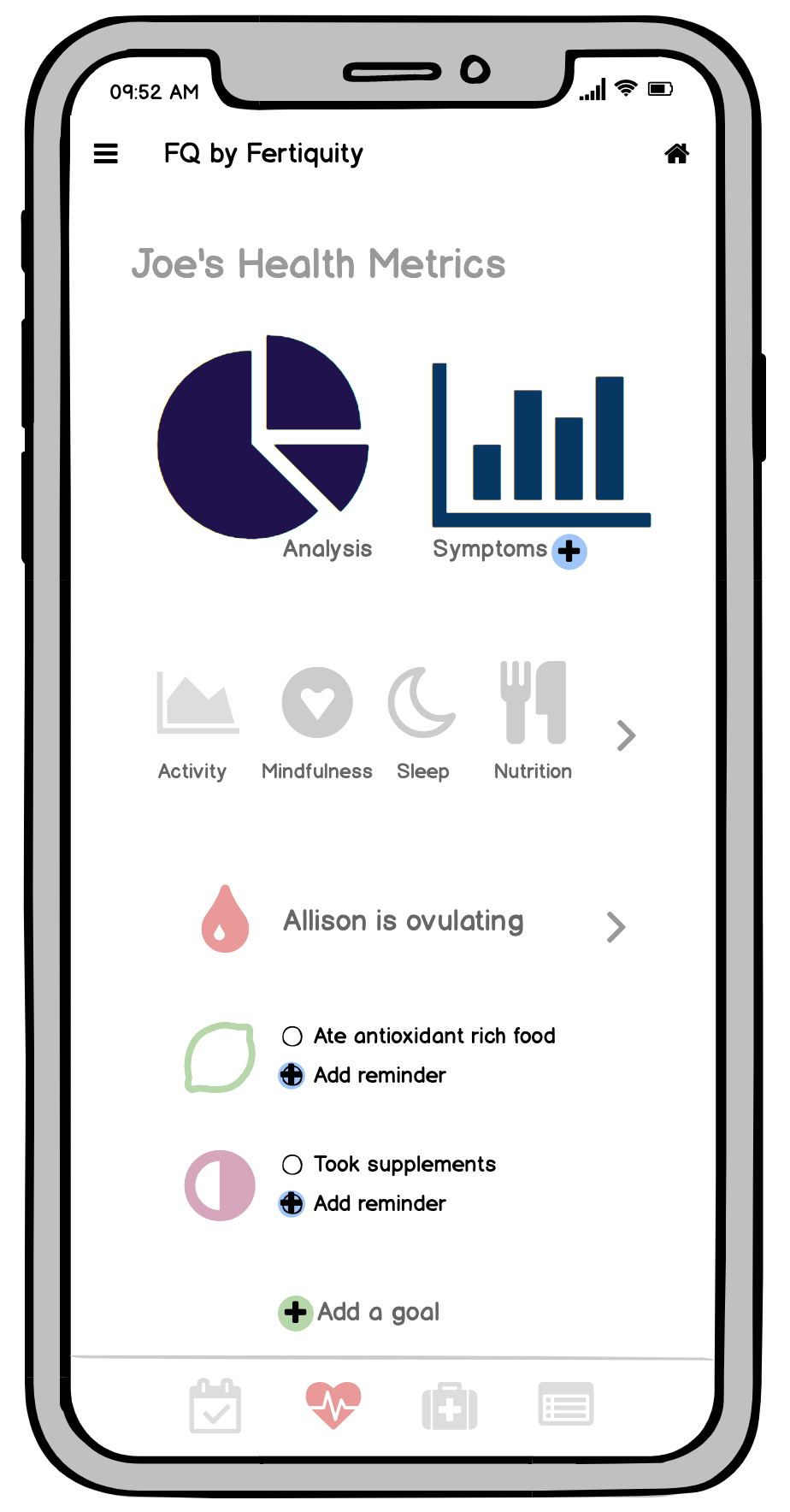
Task: Open the list view tab
Action: (x=566, y=1404)
